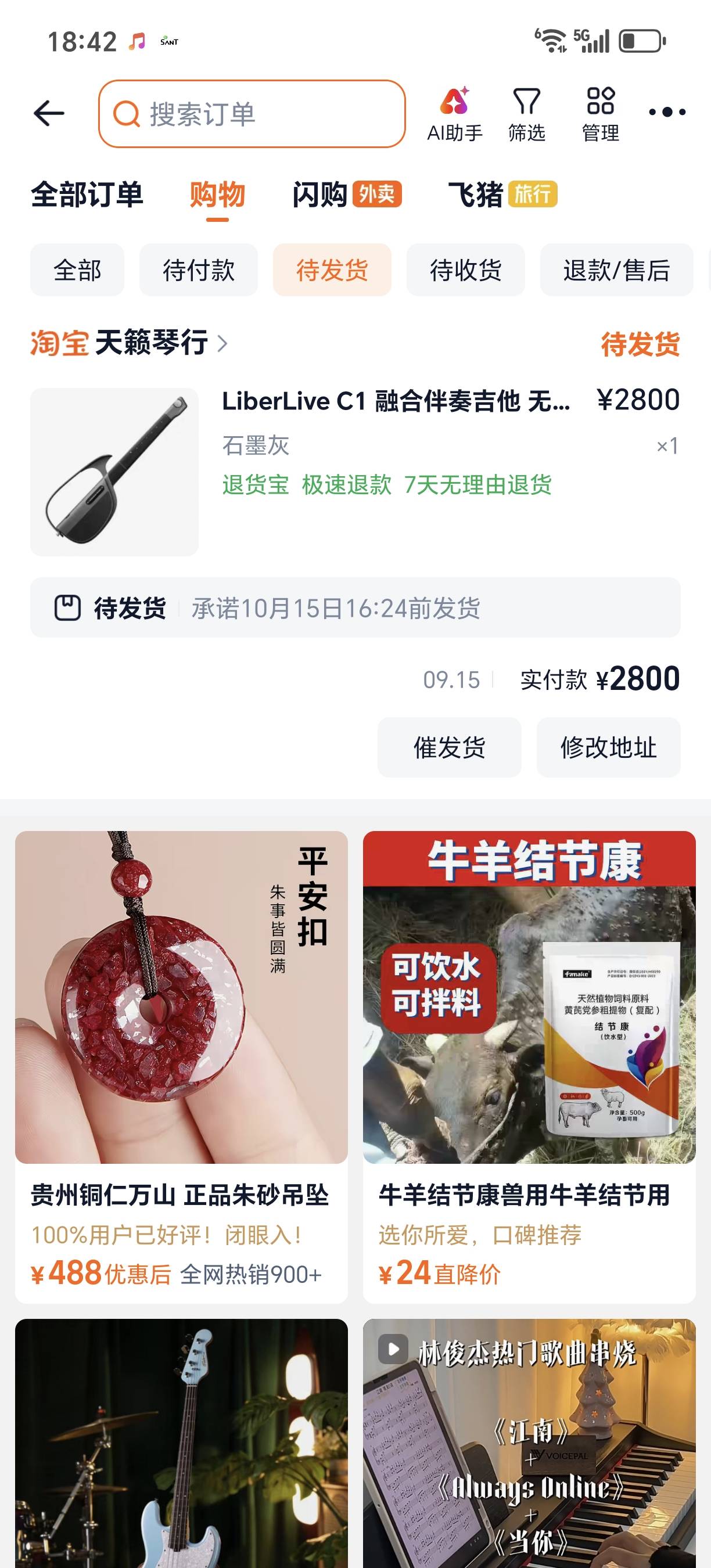This screenshot has height=1568, width=711.
Task: Play the 林俊杰热门歌曲串烧 video card
Action: tap(529, 1443)
